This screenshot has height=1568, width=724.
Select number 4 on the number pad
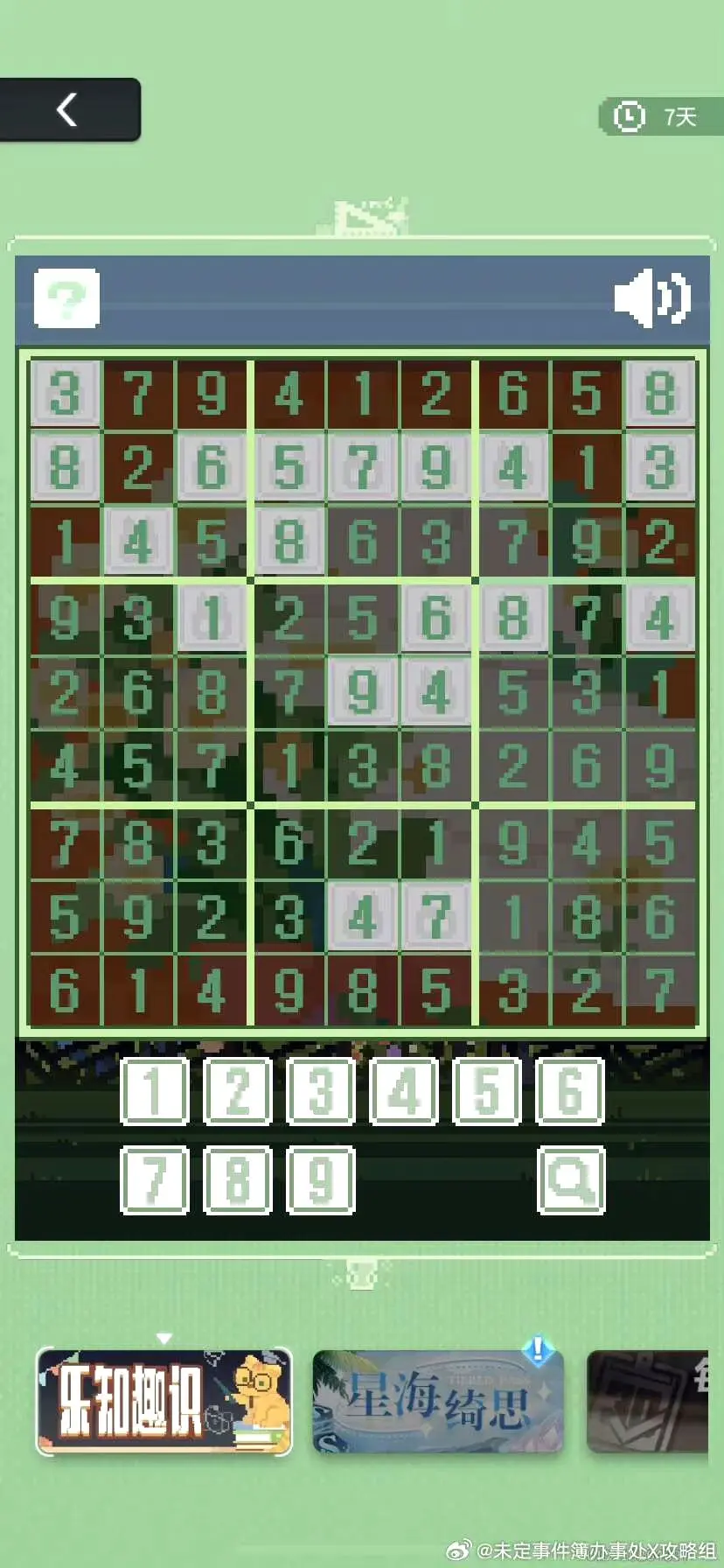pos(404,1090)
